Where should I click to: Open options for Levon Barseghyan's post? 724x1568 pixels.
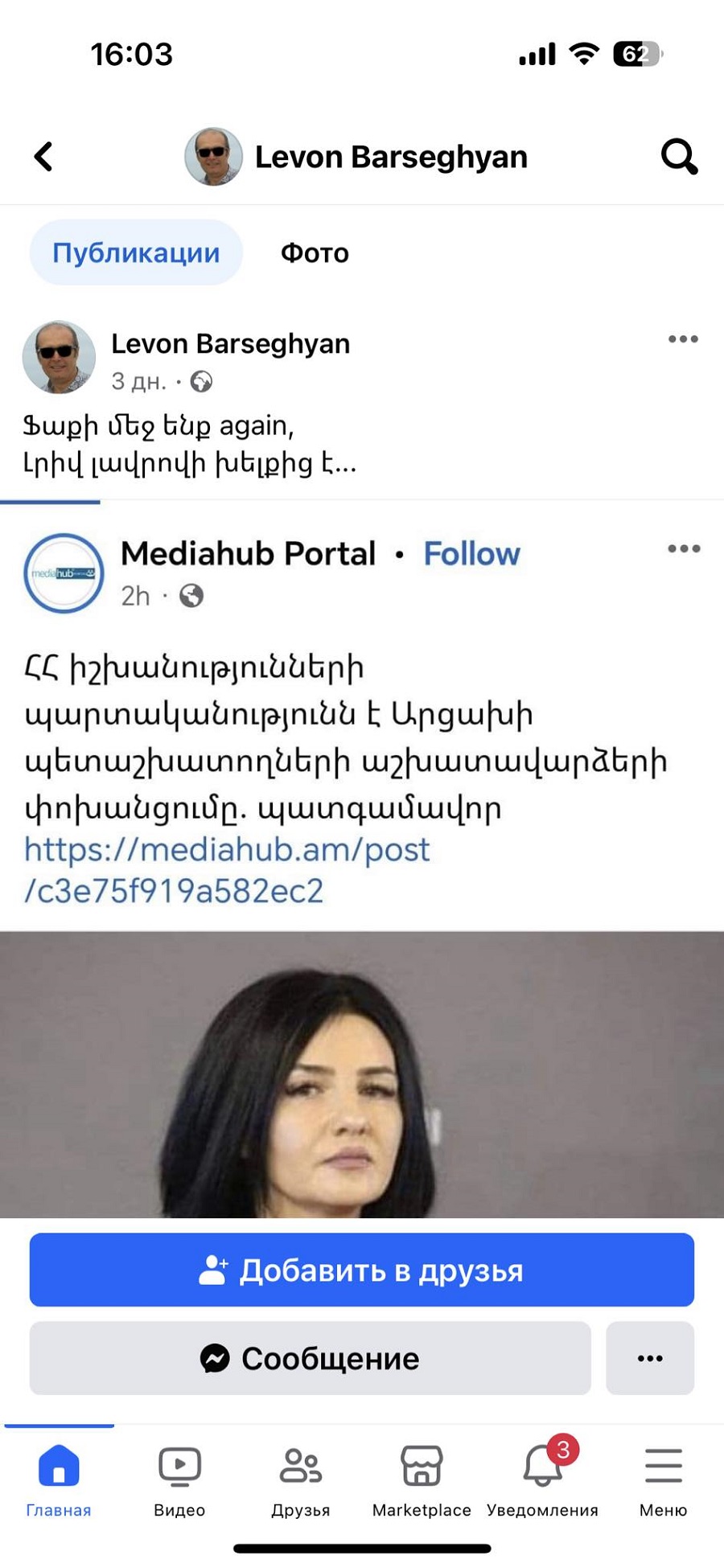(683, 339)
